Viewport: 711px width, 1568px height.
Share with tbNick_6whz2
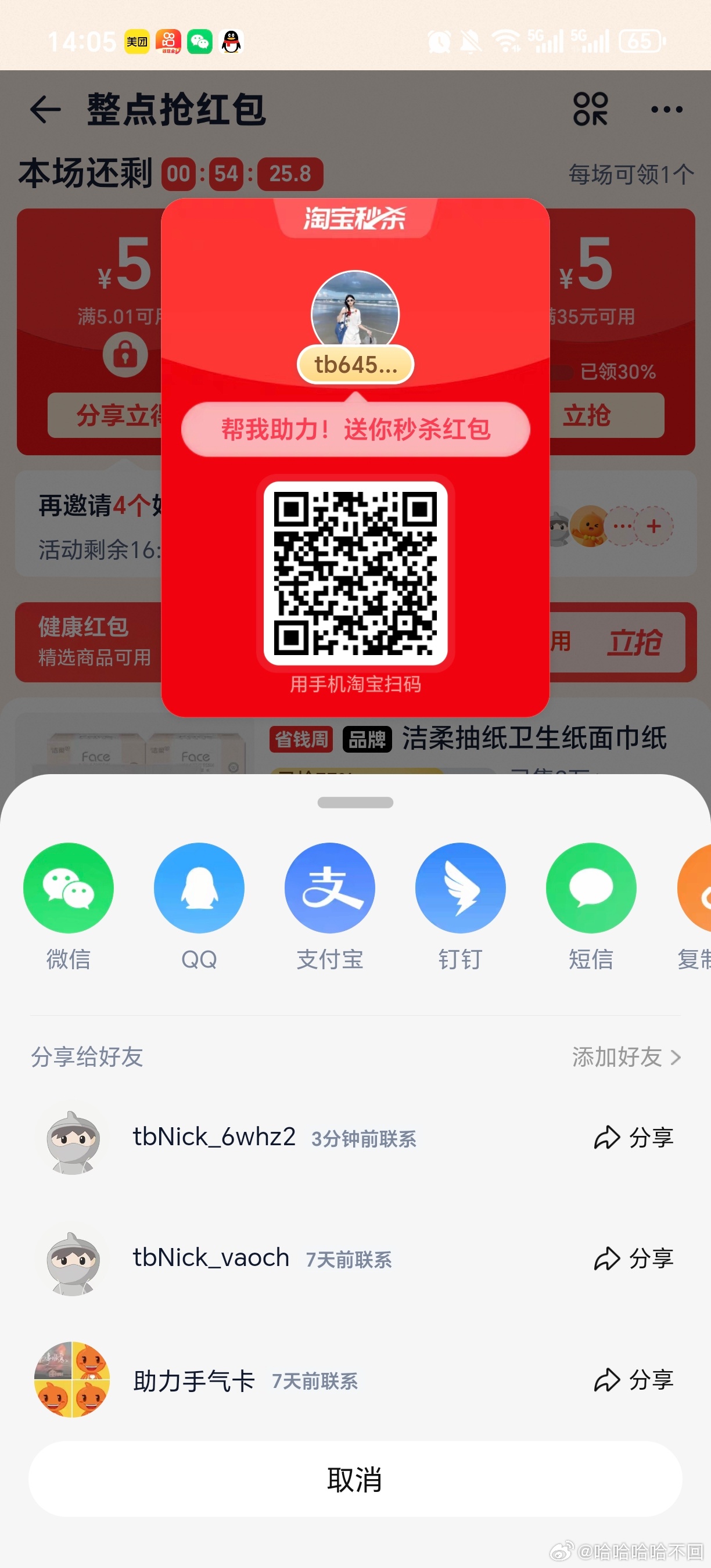(634, 1138)
